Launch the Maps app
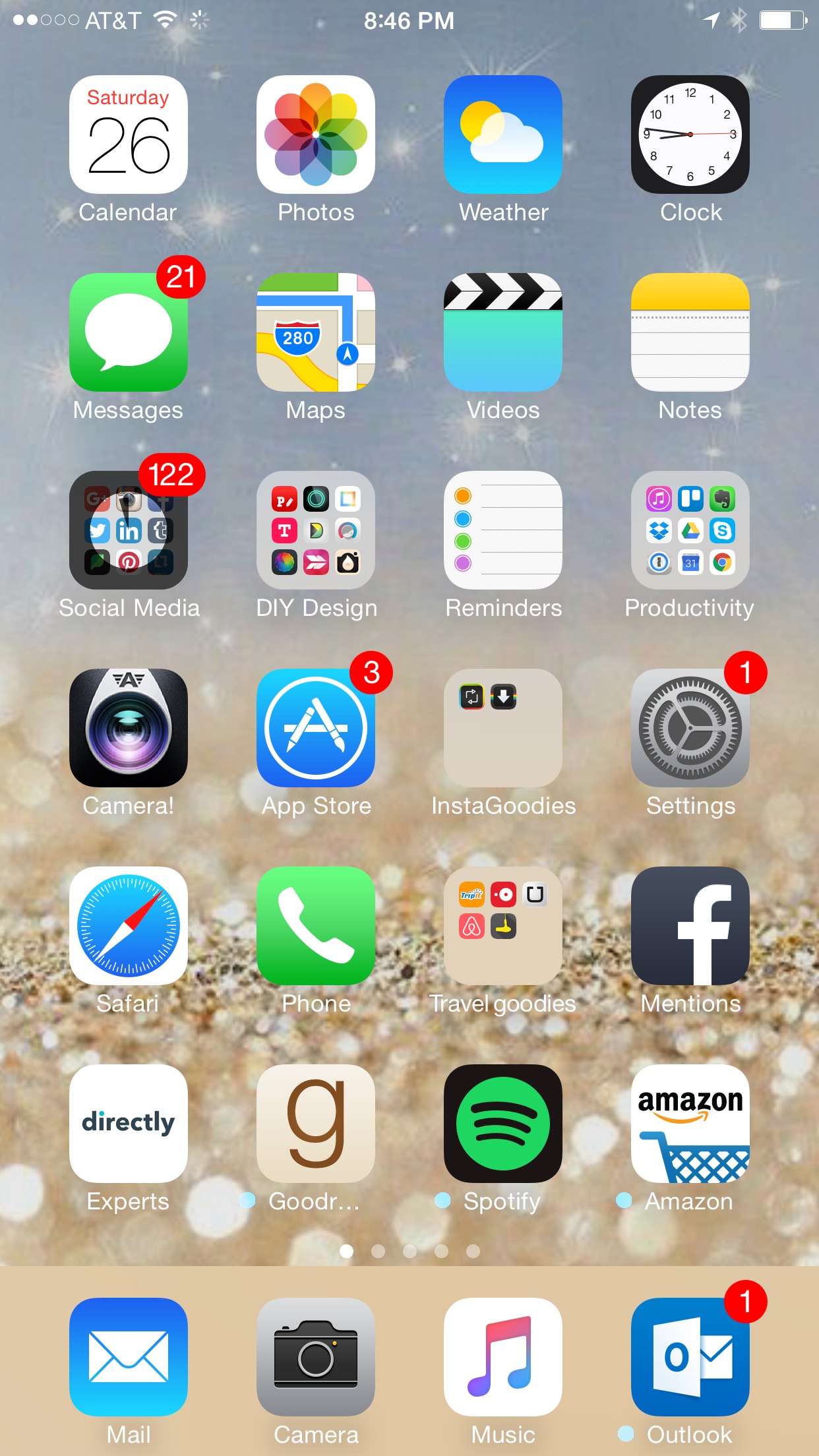This screenshot has height=1456, width=819. [x=316, y=332]
